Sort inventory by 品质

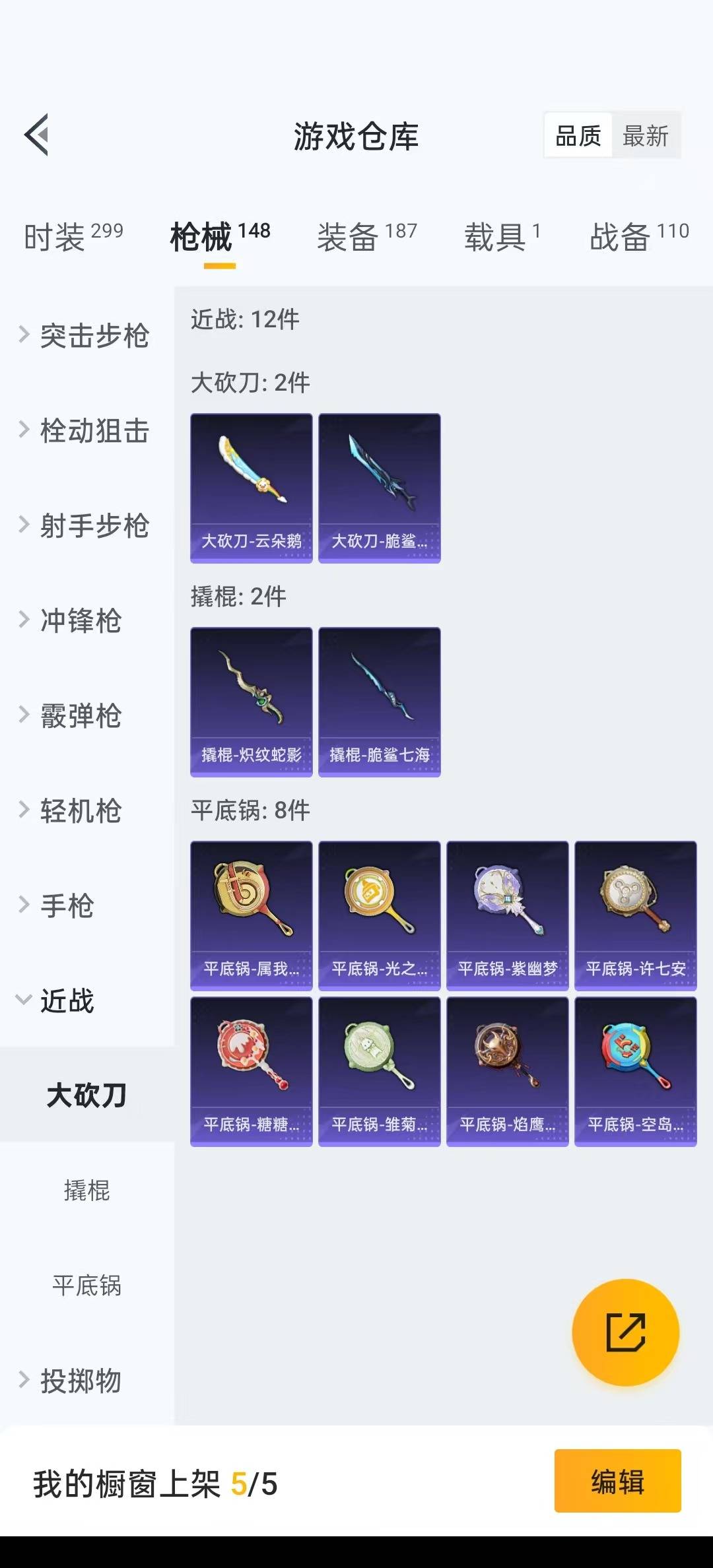tap(578, 136)
